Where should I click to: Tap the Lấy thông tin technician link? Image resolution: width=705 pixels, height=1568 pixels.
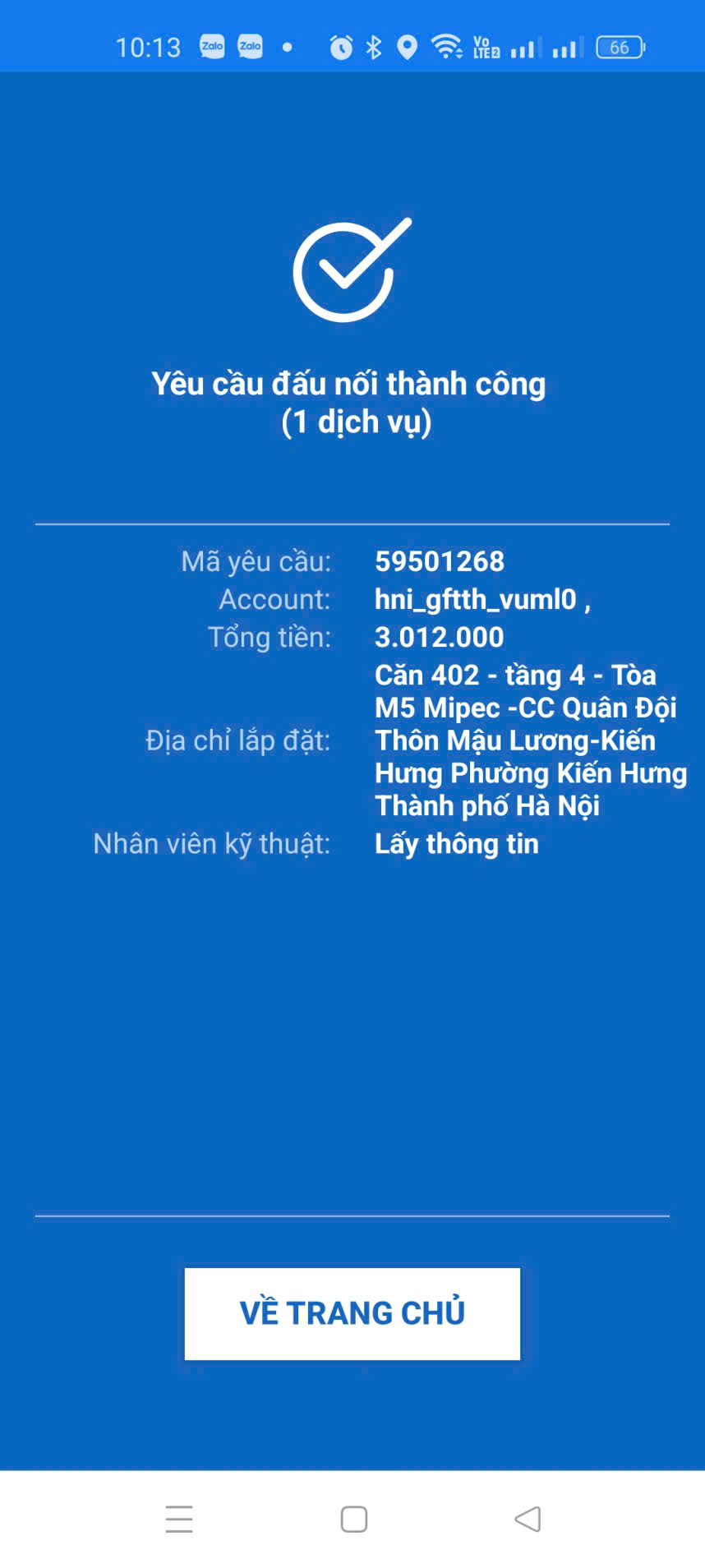[x=456, y=843]
